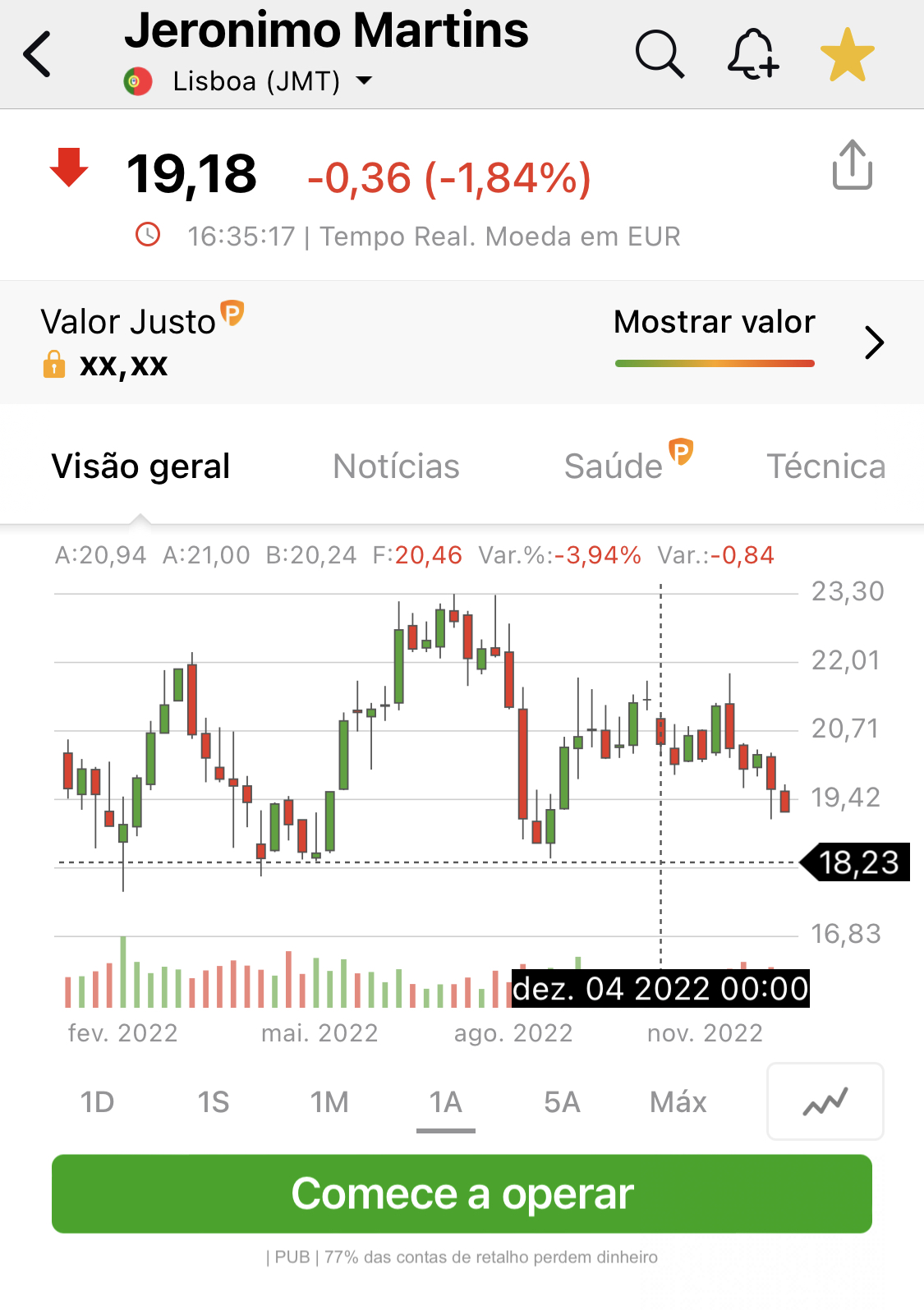Viewport: 924px width, 1310px height.
Task: Reveal the fair value via Mostrar valor
Action: click(x=715, y=323)
